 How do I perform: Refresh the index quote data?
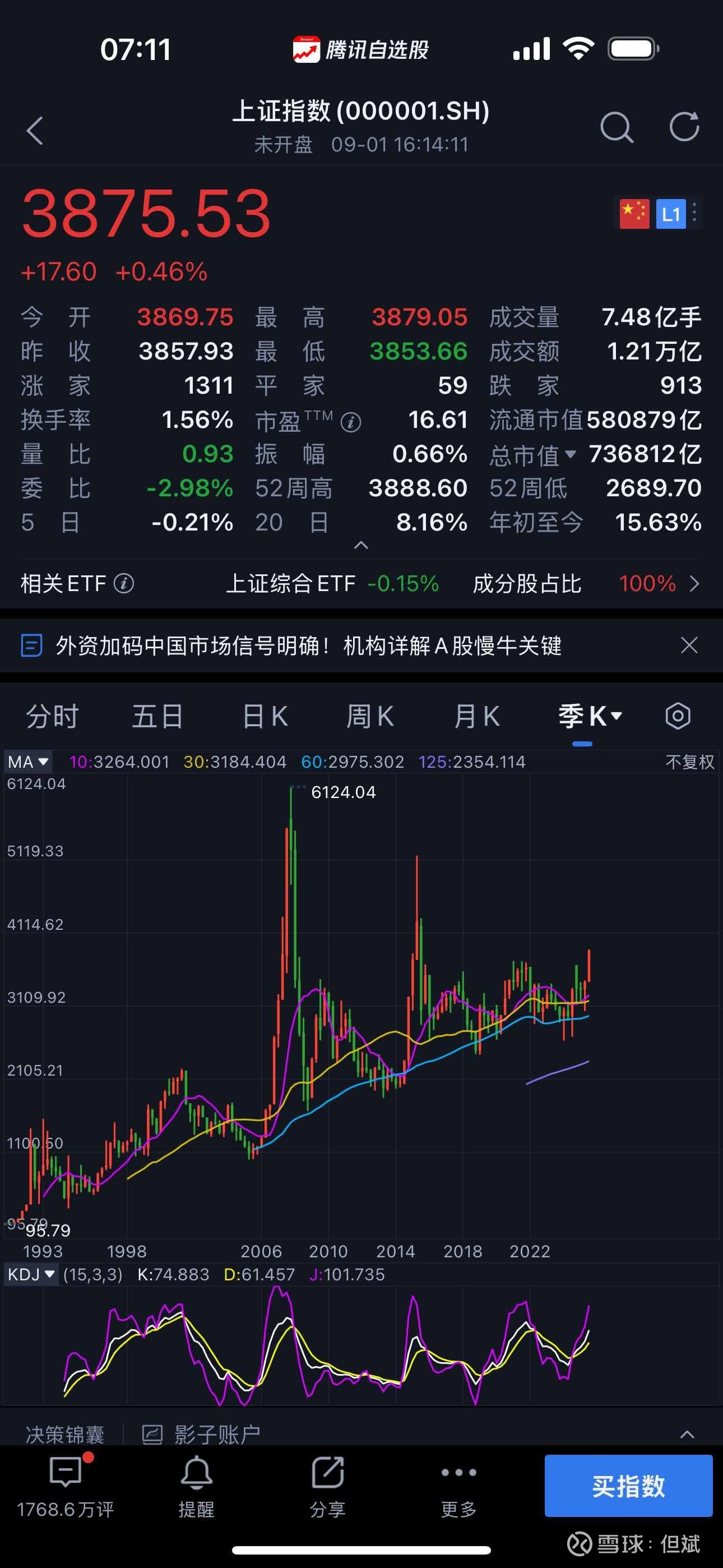[x=684, y=127]
